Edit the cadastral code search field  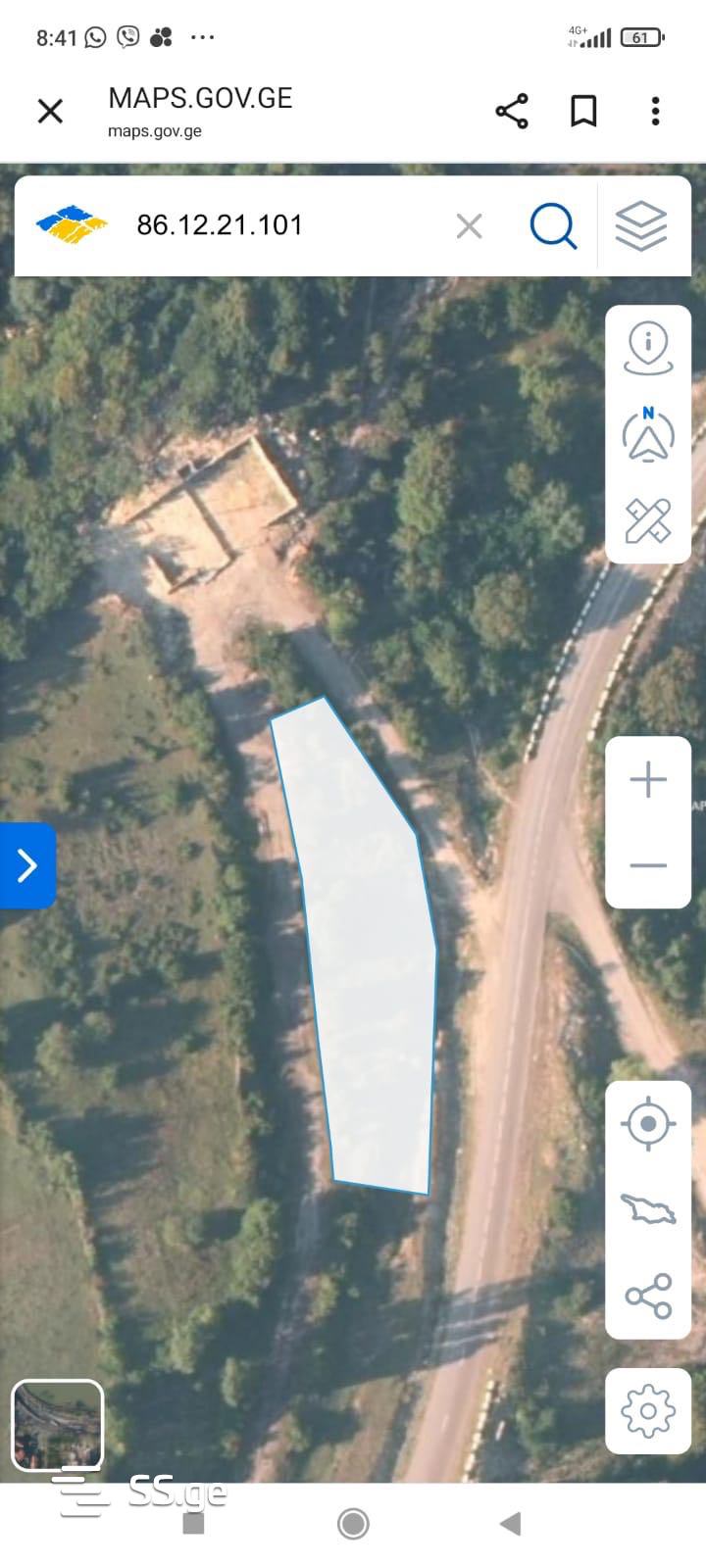click(284, 225)
